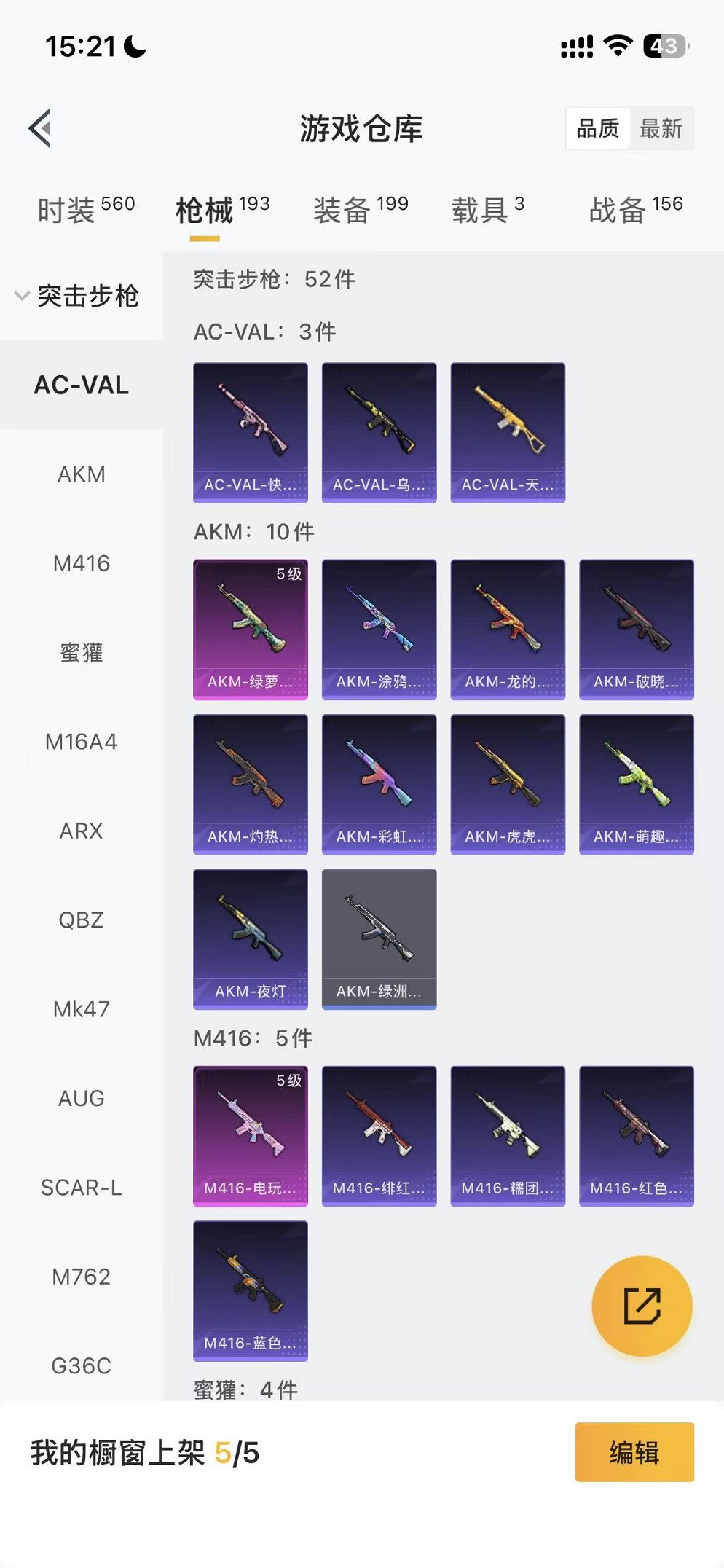Select 蜜獾 in the weapon list
724x1568 pixels.
click(82, 653)
